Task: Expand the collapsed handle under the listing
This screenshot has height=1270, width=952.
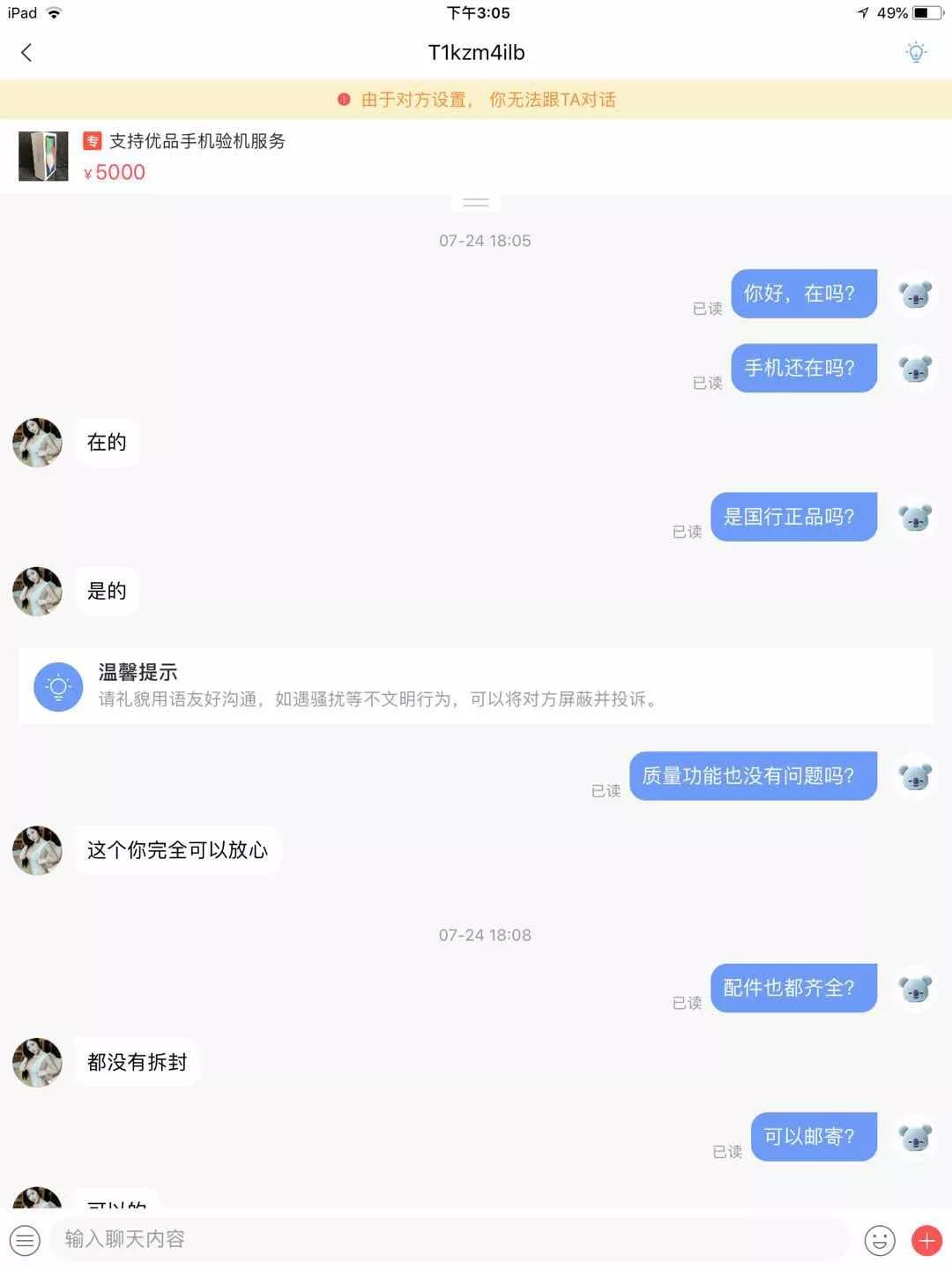Action: point(475,202)
